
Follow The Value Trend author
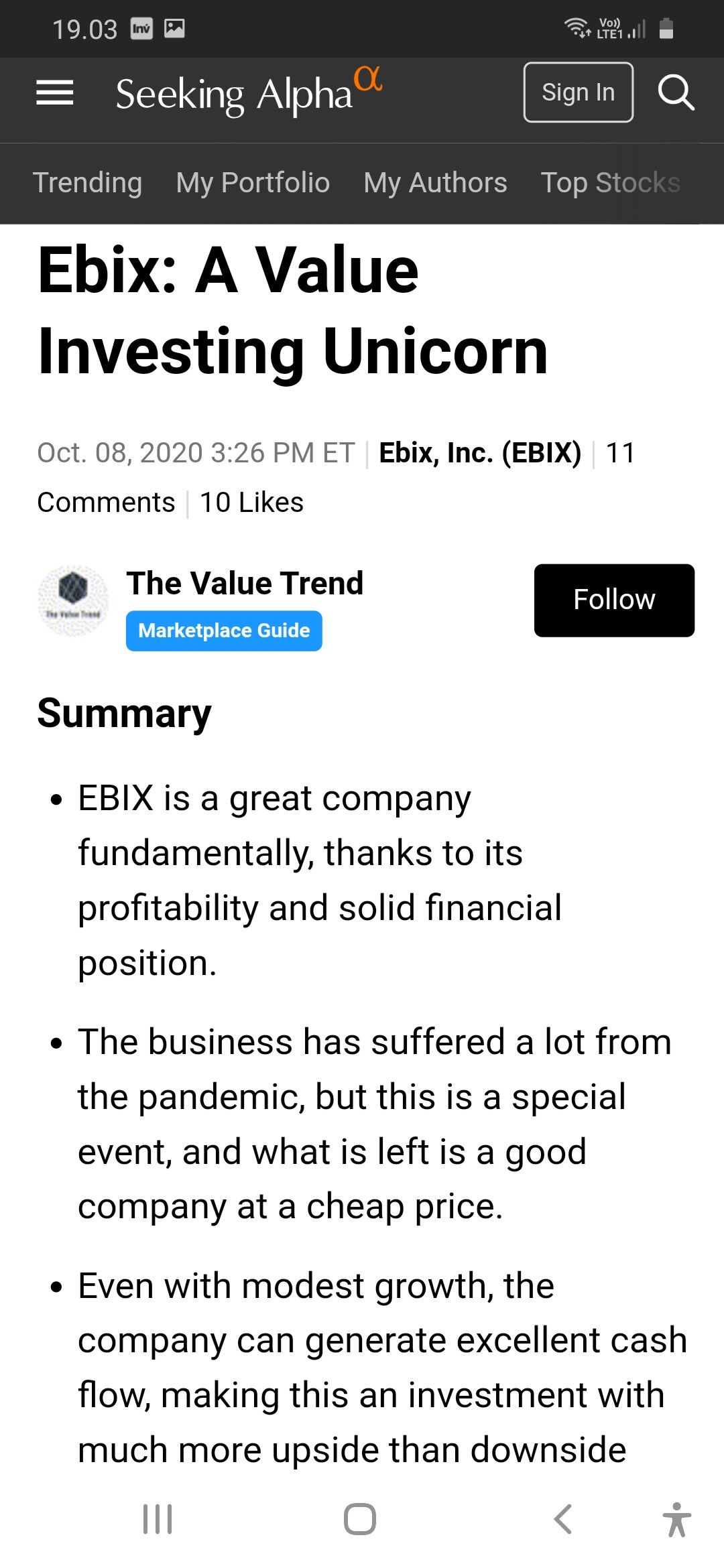[613, 600]
